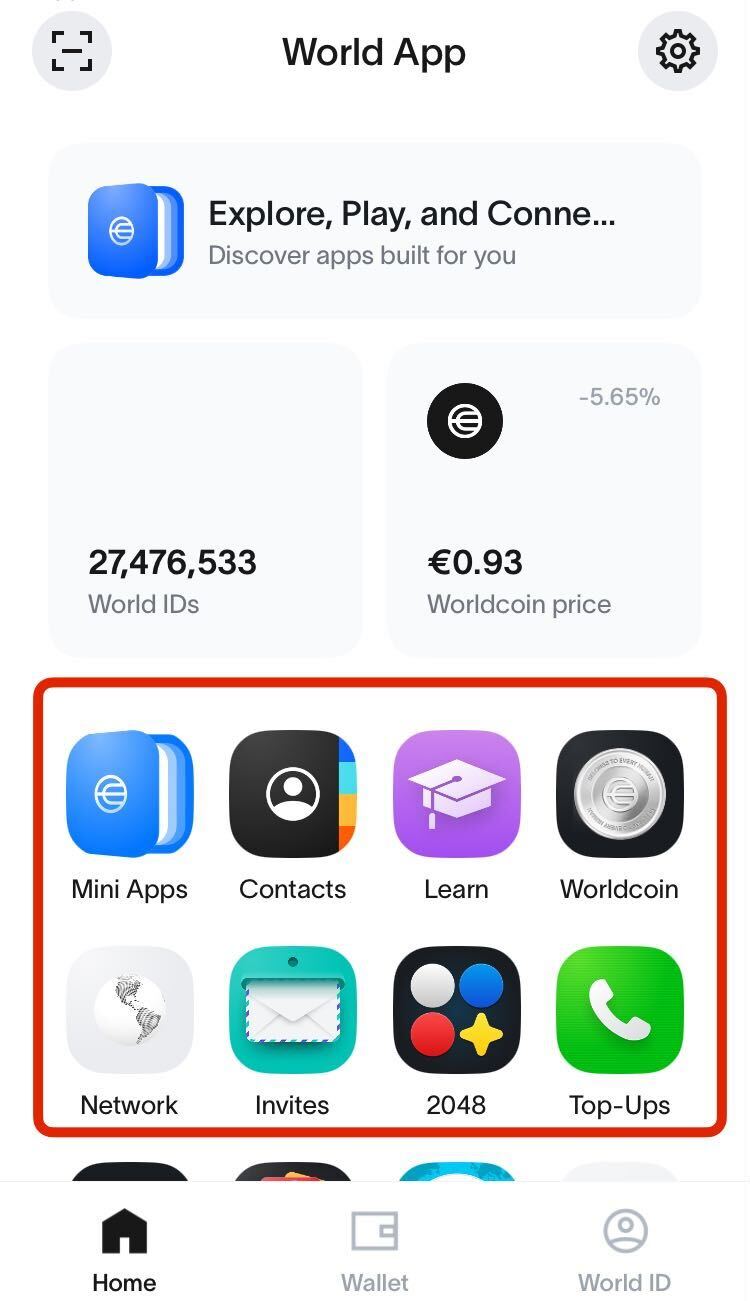Open settings gear icon
This screenshot has height=1301, width=750.
click(x=677, y=51)
